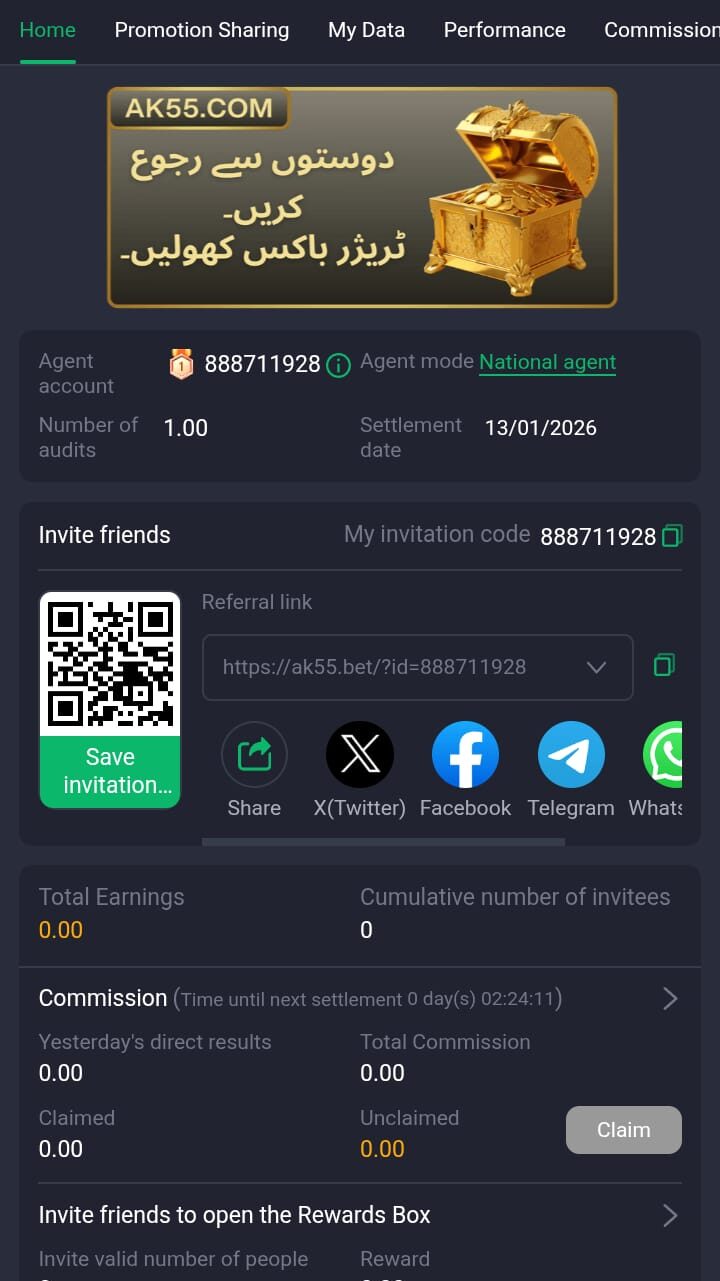The width and height of the screenshot is (720, 1281).
Task: Open the National agent link
Action: coord(547,362)
